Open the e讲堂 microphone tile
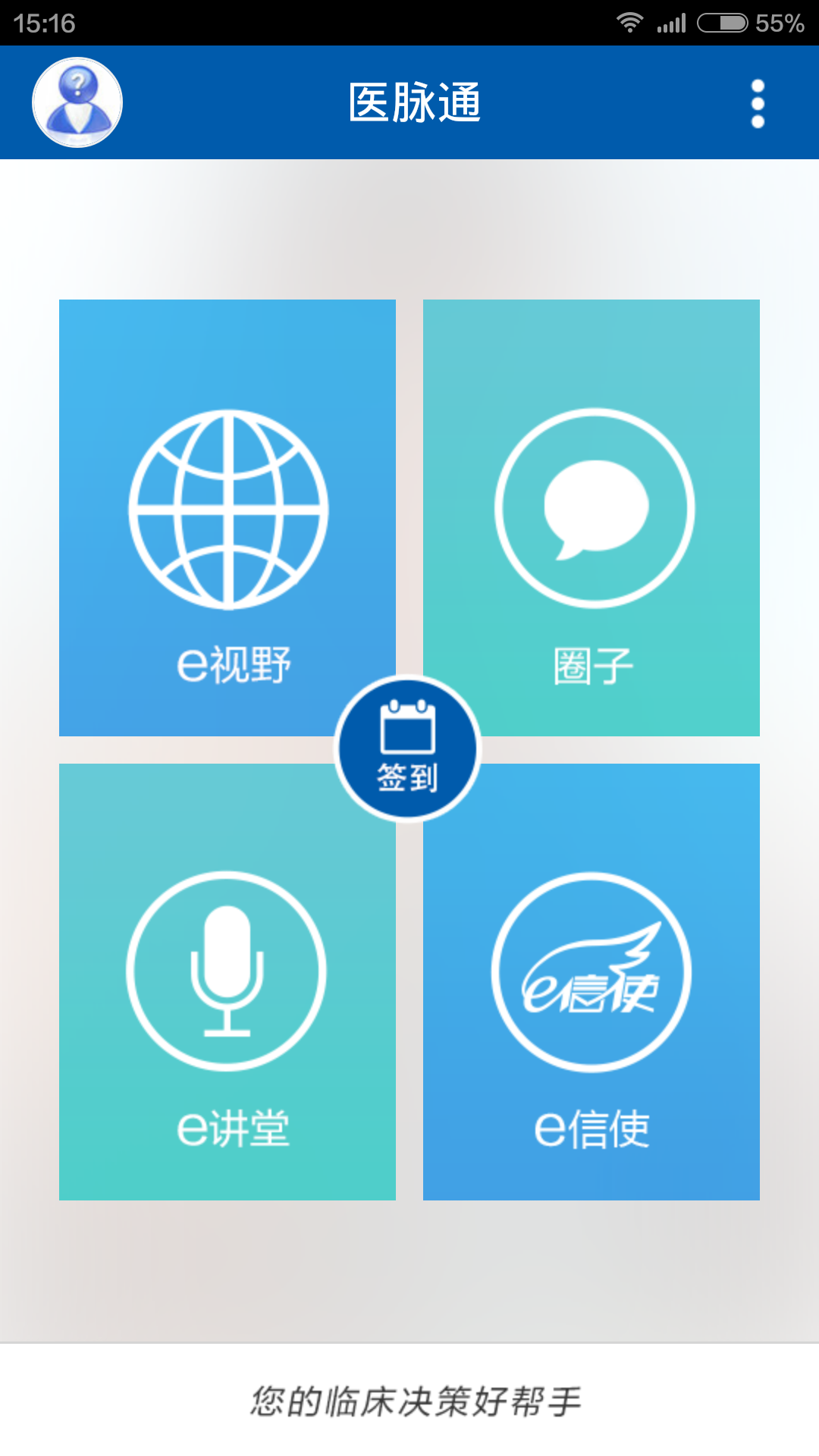This screenshot has height=1456, width=819. pos(227,981)
